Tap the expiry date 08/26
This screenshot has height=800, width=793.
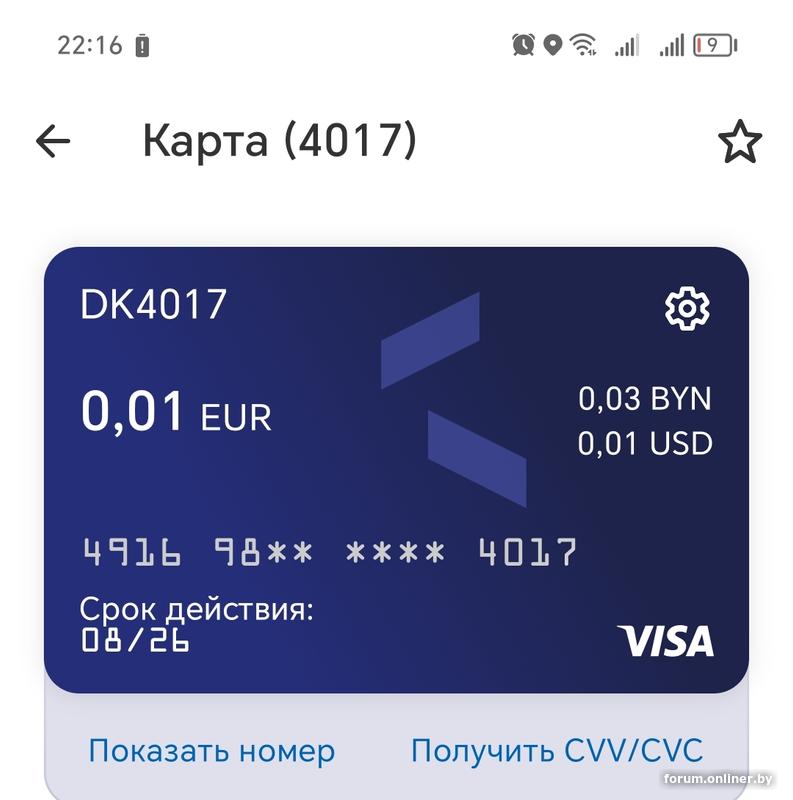point(133,640)
